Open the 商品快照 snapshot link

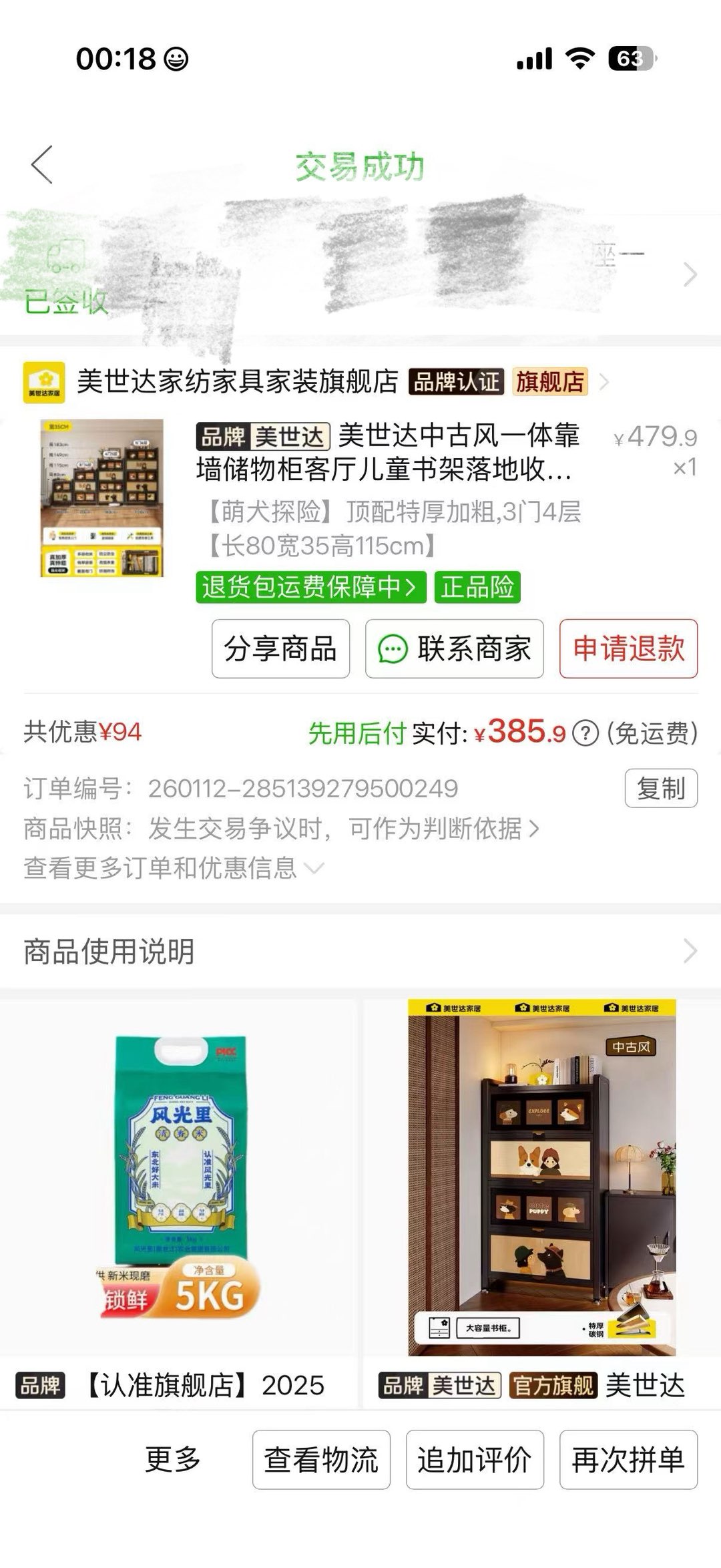(334, 829)
